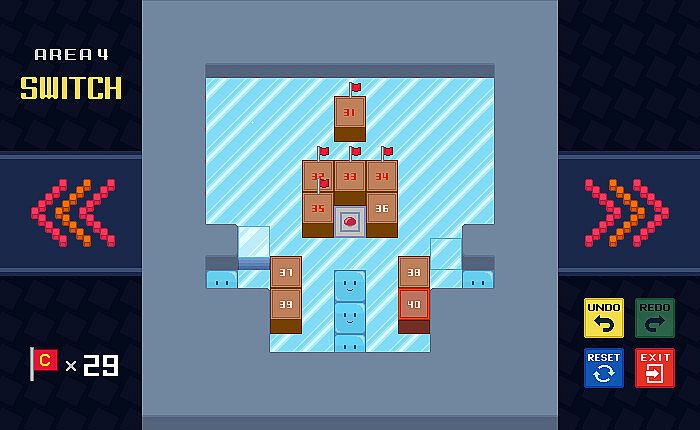Select level 37
The image size is (700, 430).
pyautogui.click(x=286, y=271)
